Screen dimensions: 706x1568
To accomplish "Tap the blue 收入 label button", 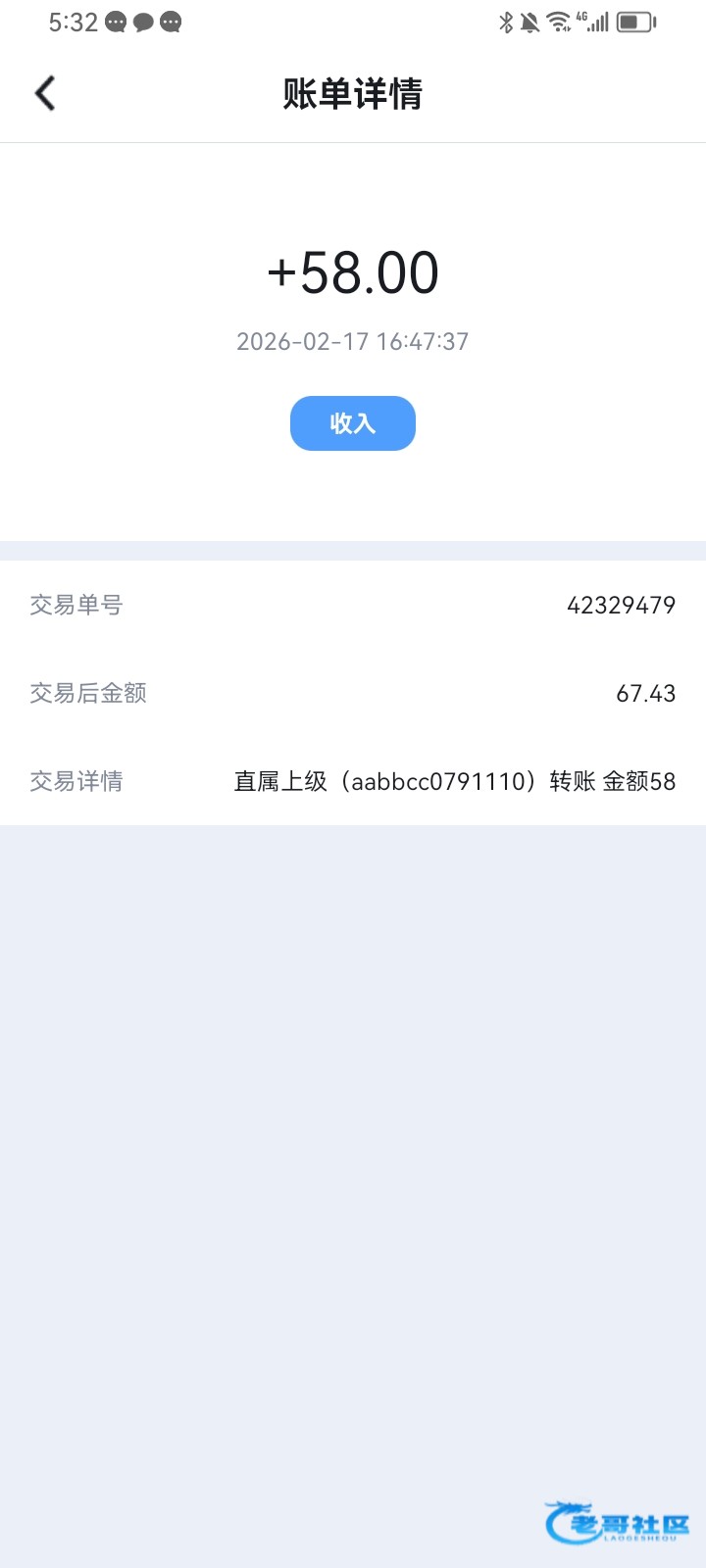I will click(x=353, y=423).
